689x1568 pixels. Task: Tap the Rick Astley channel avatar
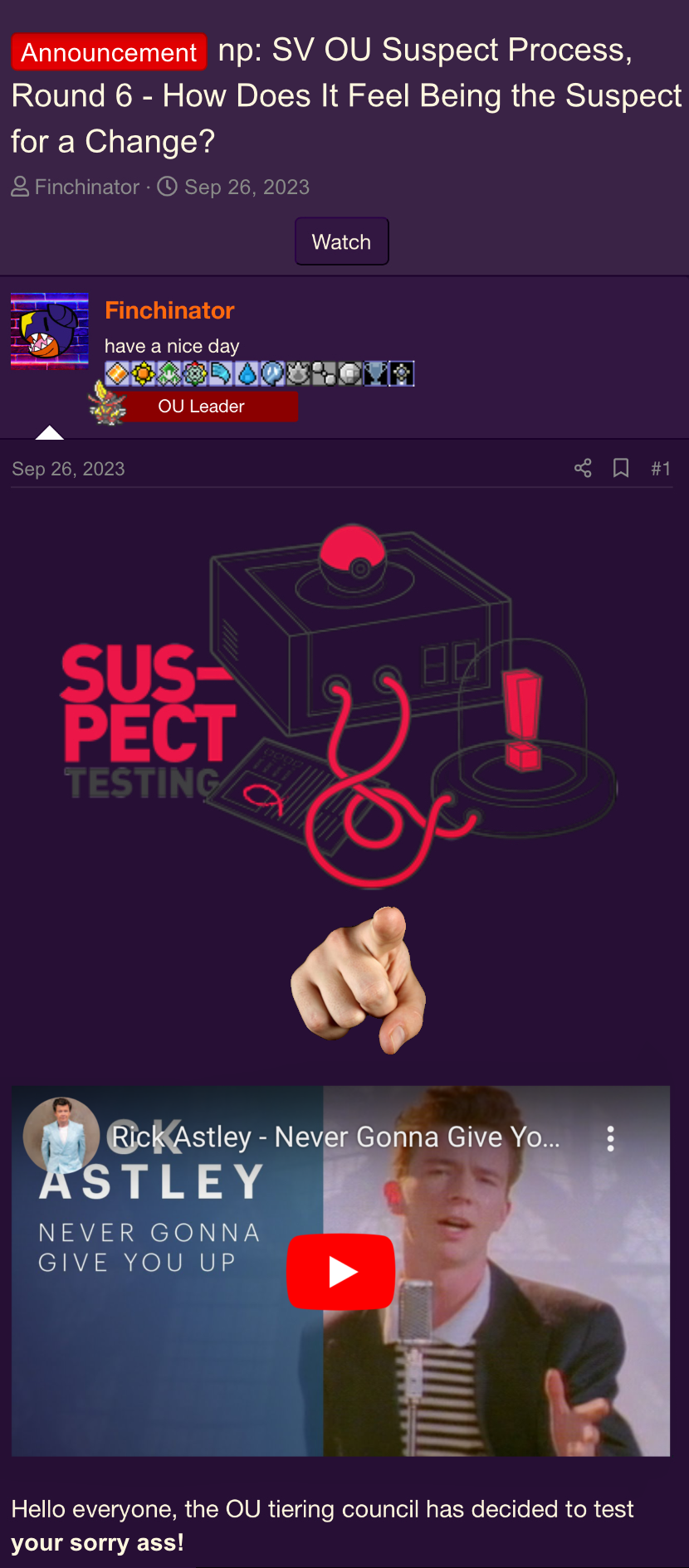pos(61,1136)
